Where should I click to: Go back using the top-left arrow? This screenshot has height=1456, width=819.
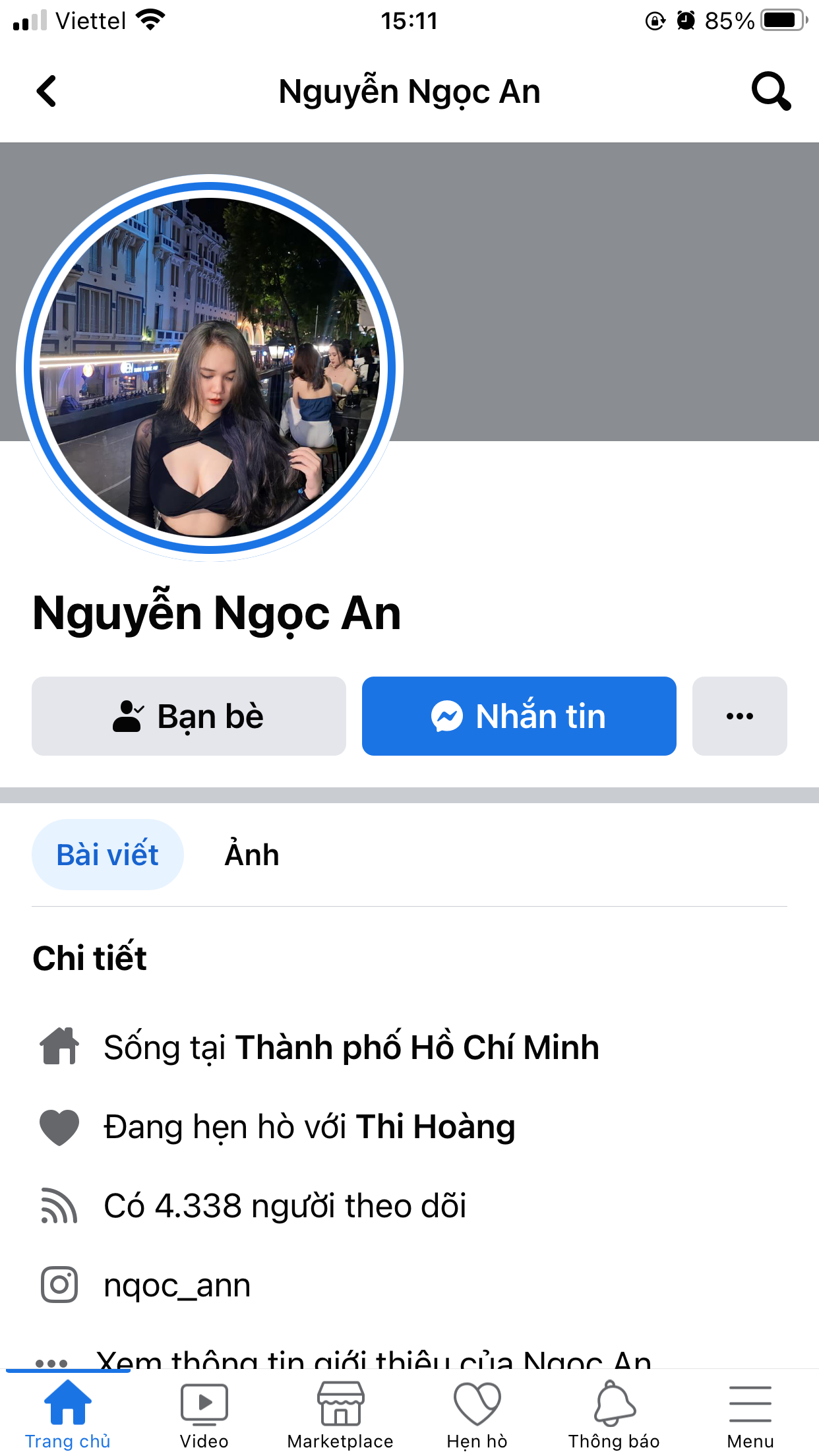click(46, 91)
